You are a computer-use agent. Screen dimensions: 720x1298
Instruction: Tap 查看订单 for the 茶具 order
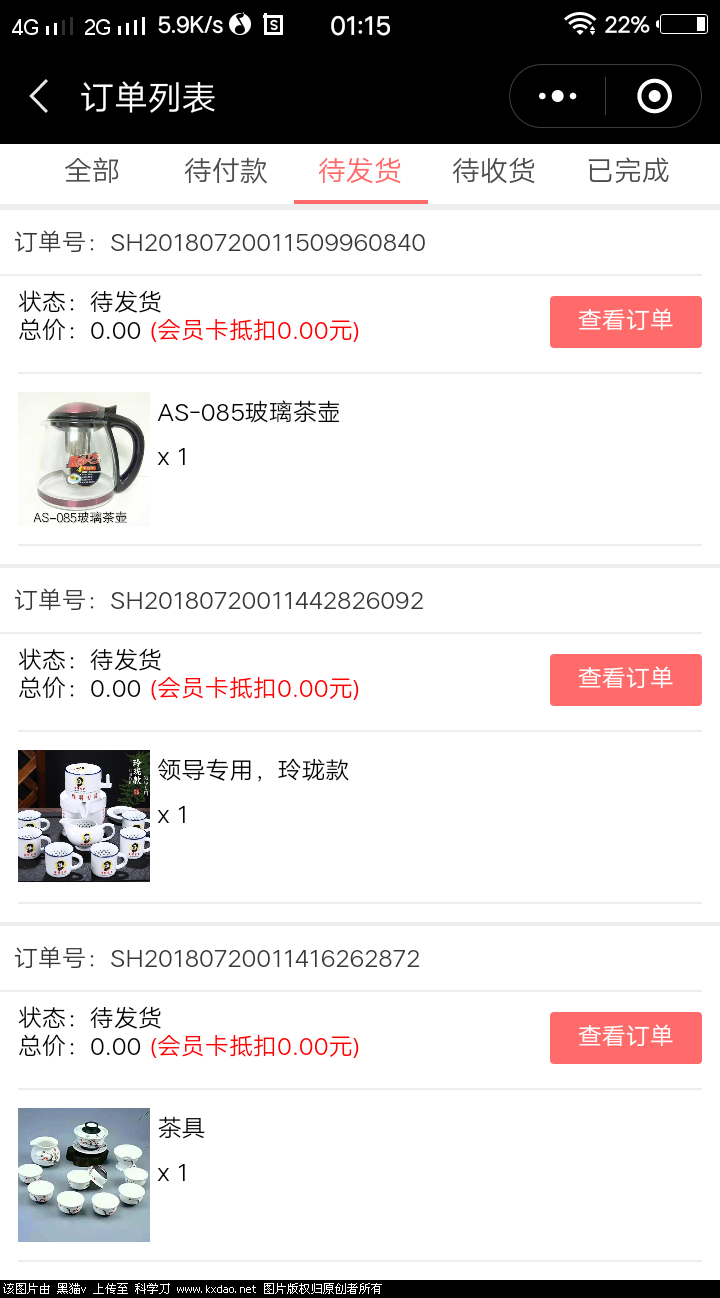tap(625, 1037)
